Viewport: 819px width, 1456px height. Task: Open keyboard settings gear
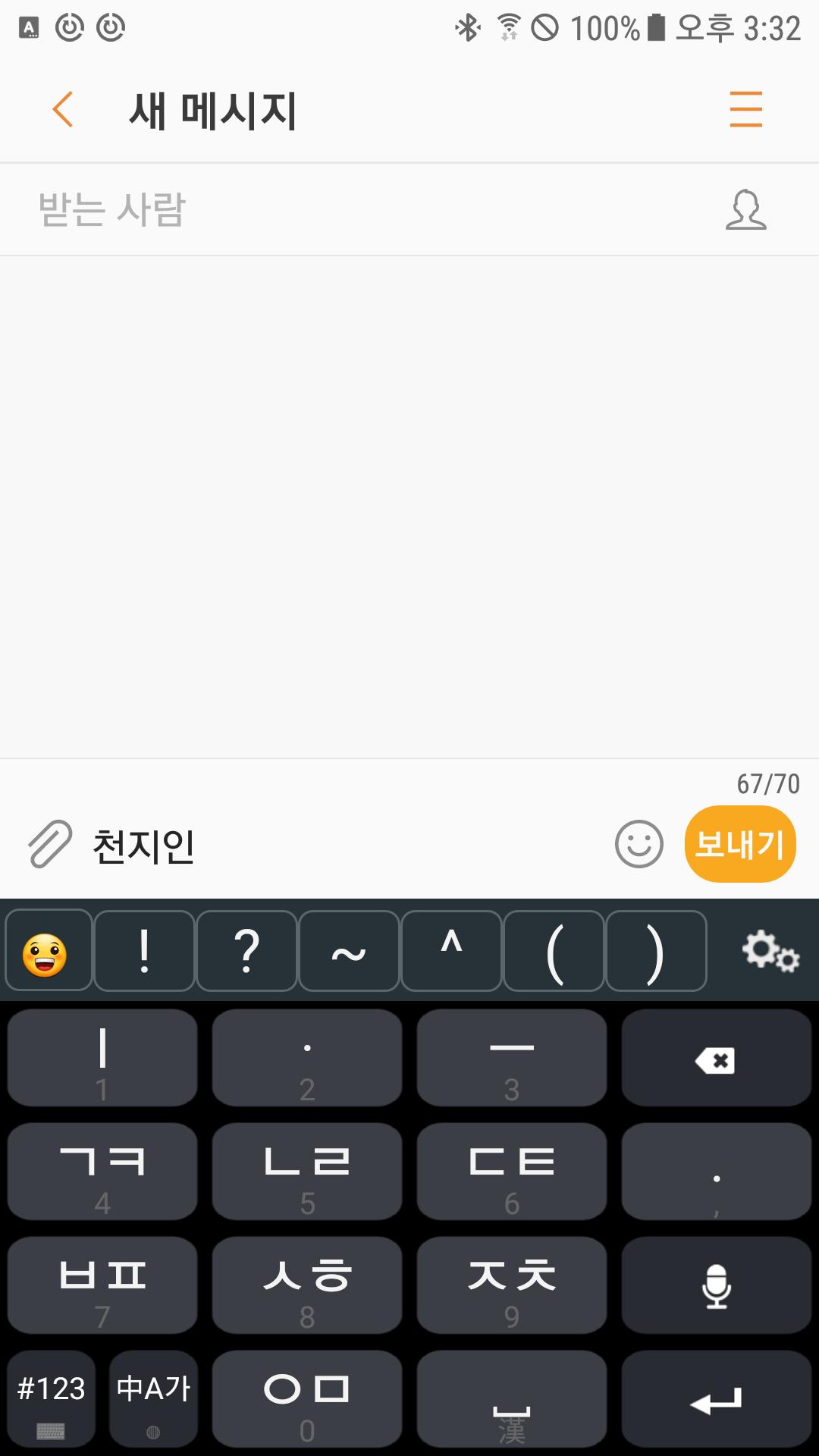point(769,951)
